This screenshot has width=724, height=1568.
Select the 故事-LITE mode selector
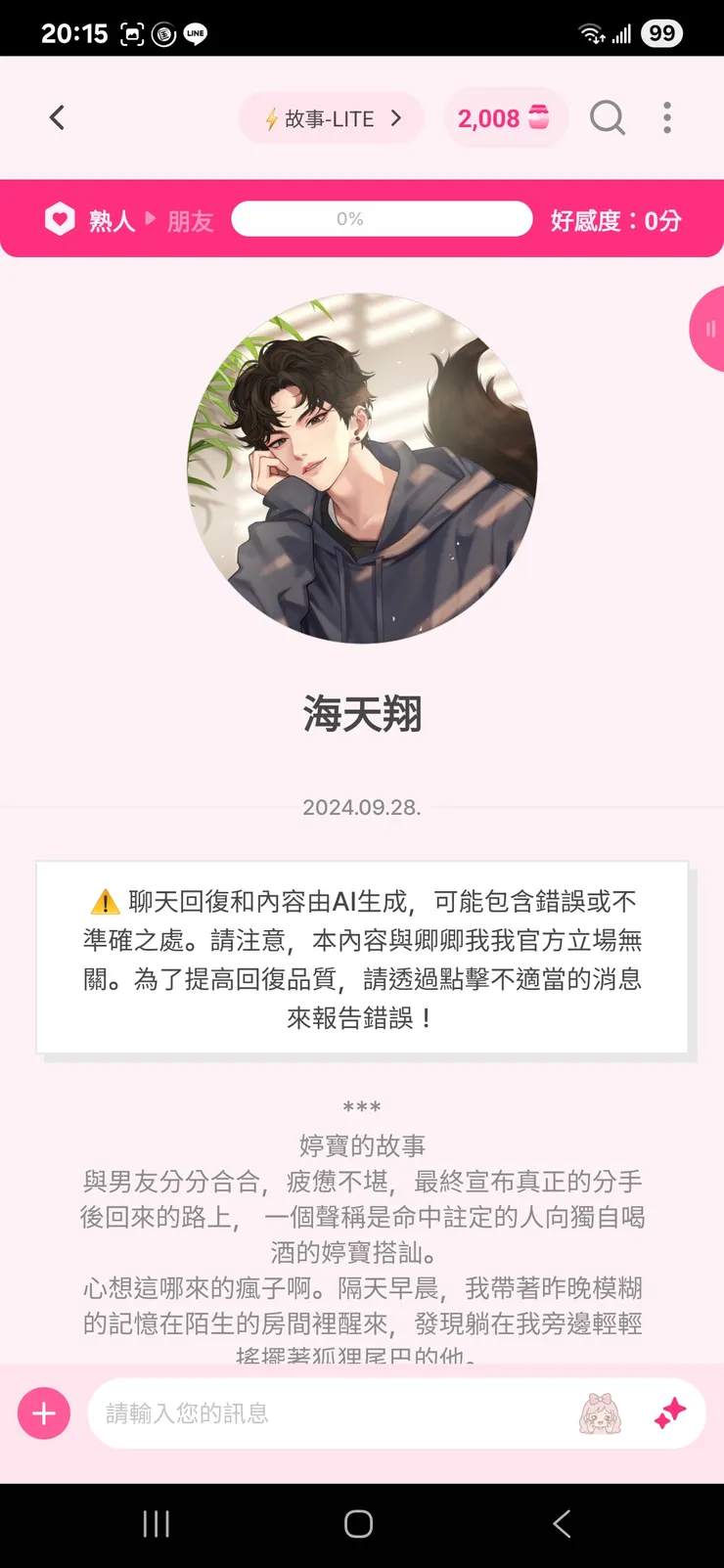point(331,117)
